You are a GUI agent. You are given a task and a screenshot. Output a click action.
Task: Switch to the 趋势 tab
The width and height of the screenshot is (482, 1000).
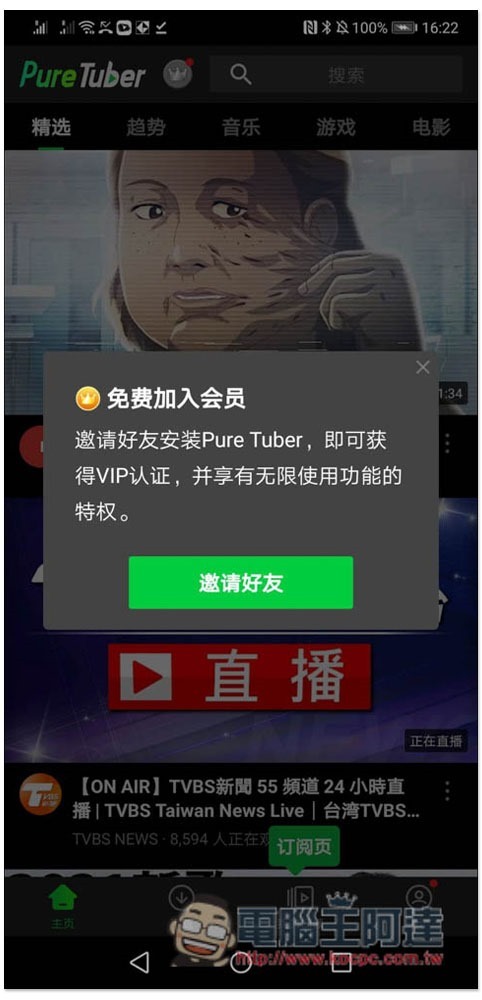[x=145, y=128]
